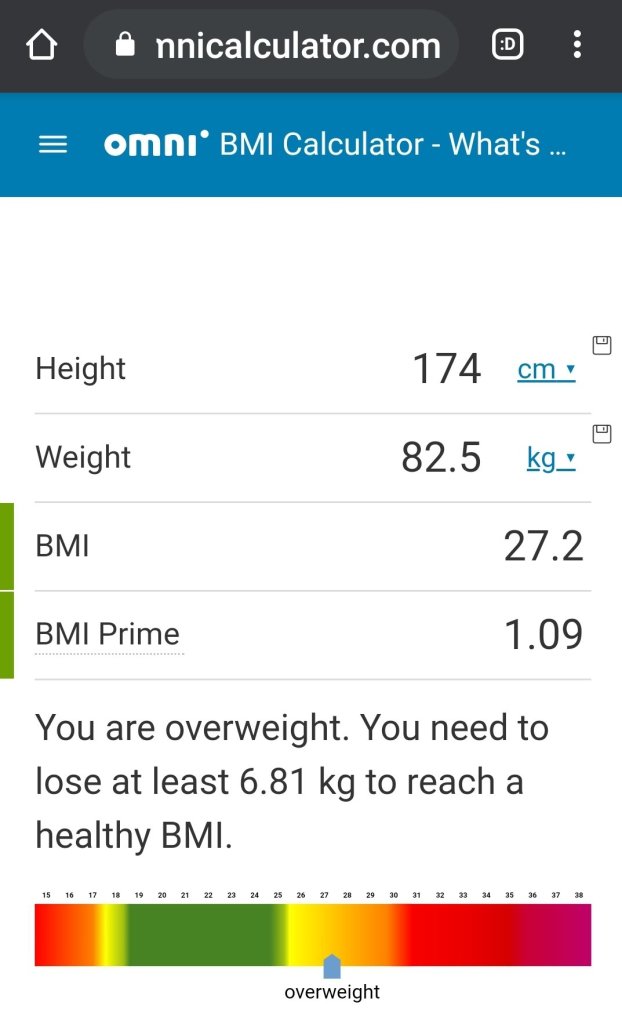Edit the Height value 174

click(446, 369)
